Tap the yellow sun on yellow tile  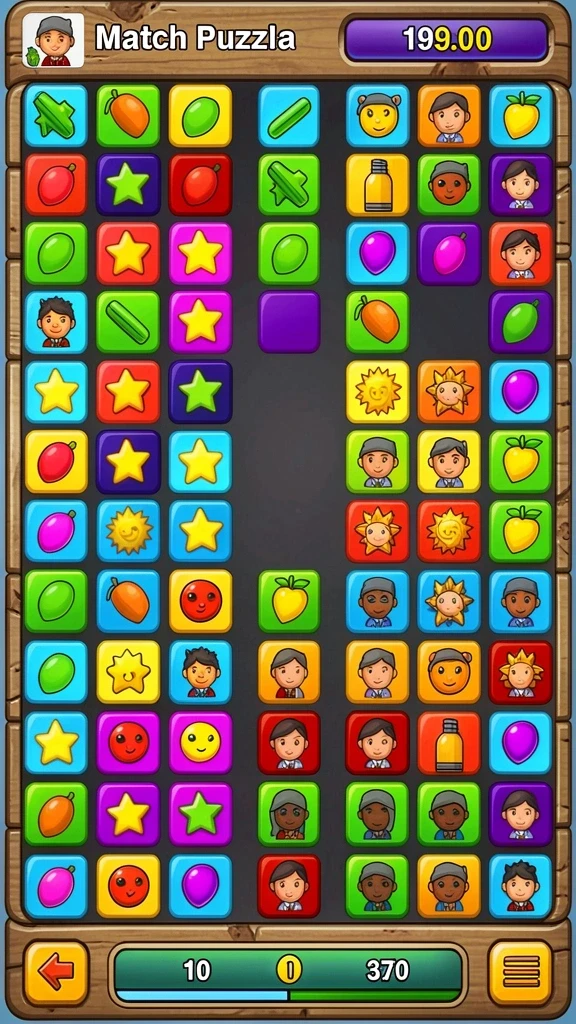[378, 392]
